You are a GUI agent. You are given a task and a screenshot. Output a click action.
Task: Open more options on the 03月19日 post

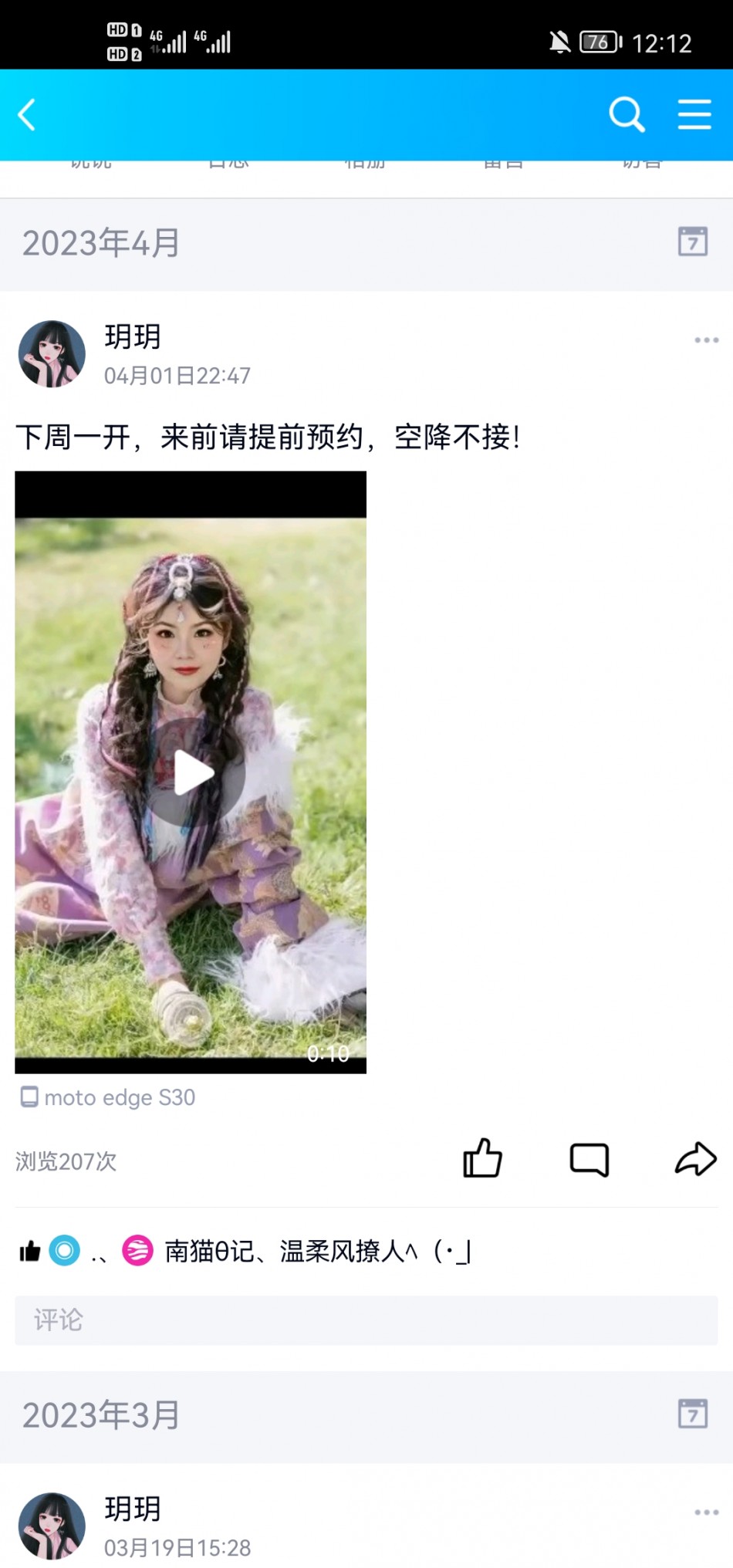pos(705,1512)
